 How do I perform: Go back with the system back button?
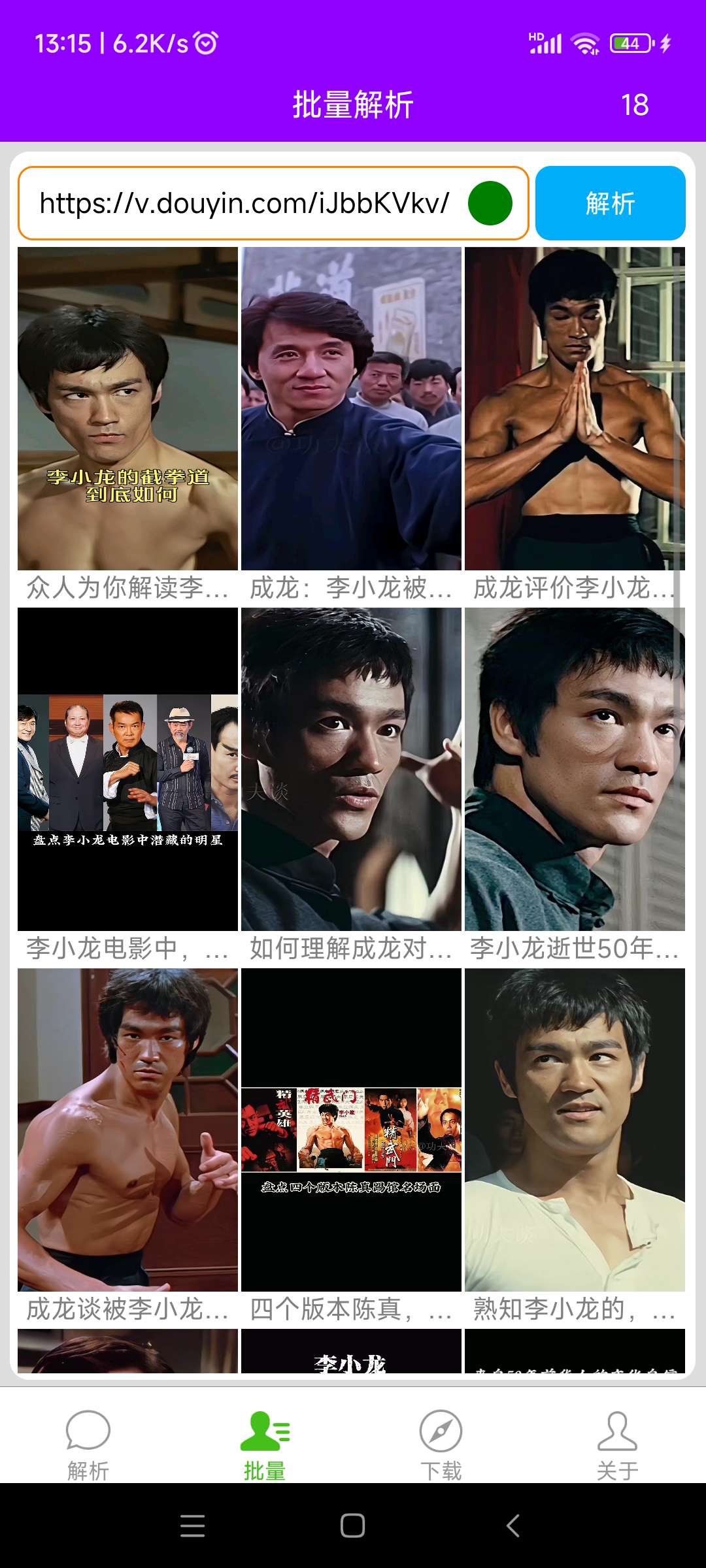(x=513, y=1526)
